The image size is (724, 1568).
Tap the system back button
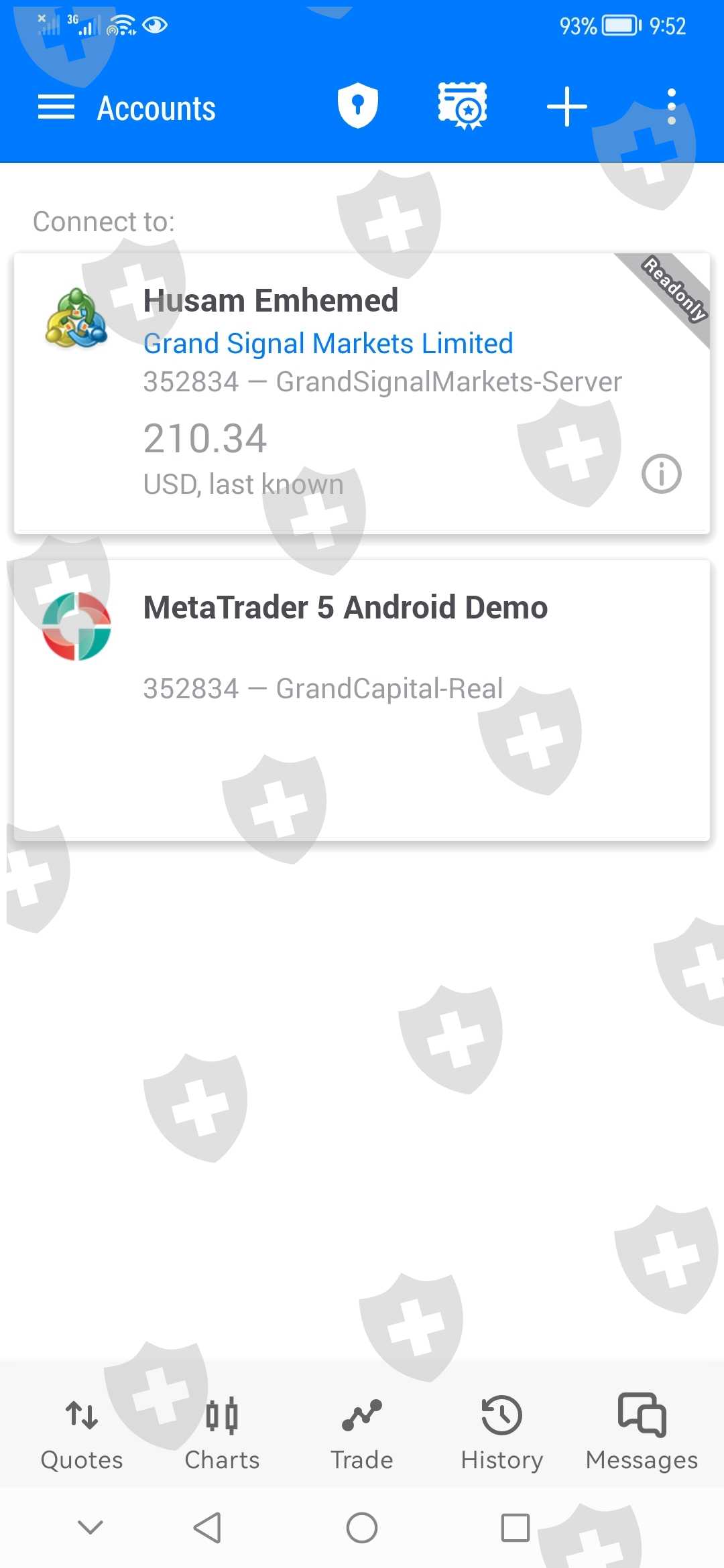tap(207, 1528)
